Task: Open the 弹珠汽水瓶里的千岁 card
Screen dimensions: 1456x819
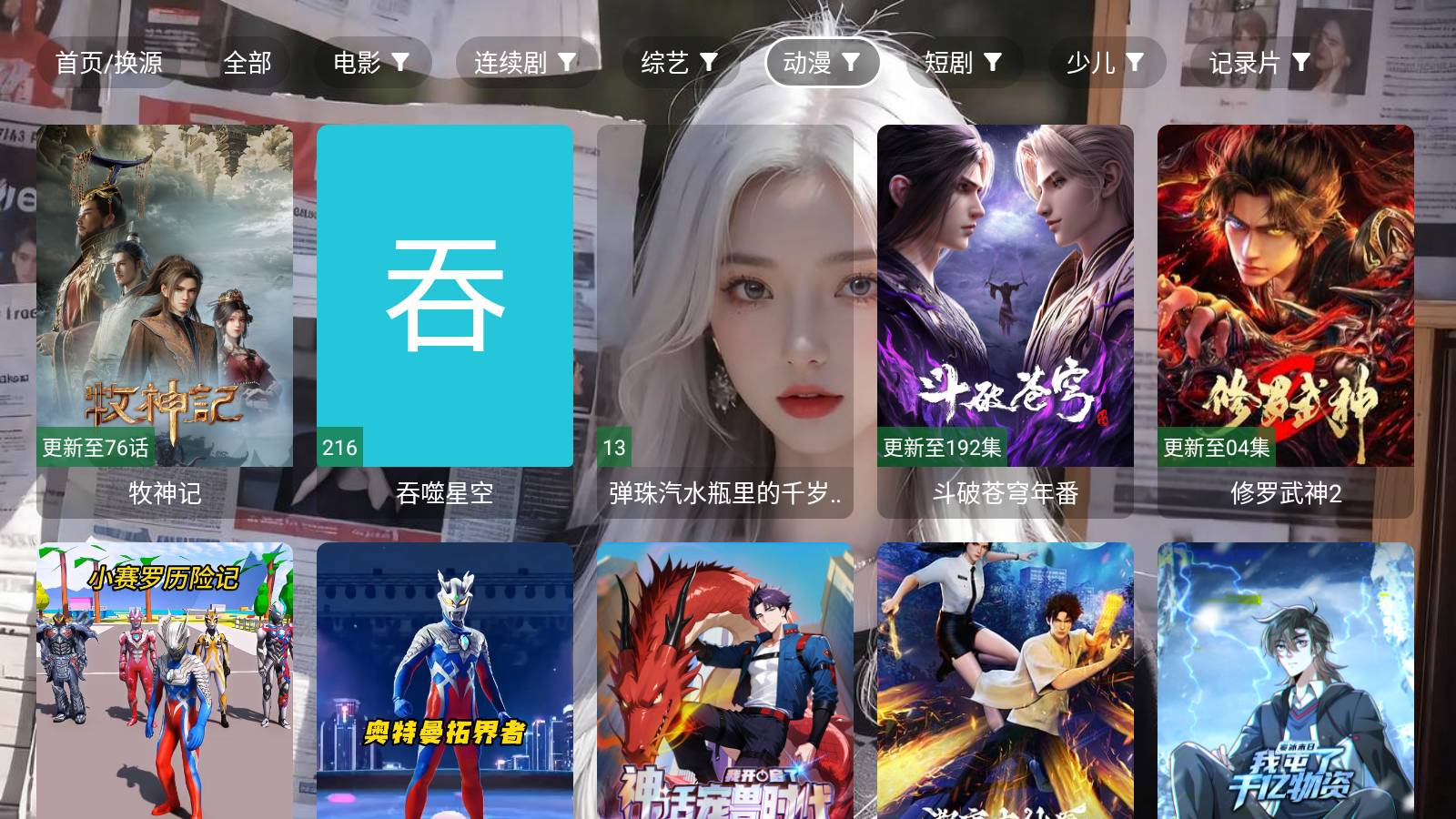Action: [725, 318]
